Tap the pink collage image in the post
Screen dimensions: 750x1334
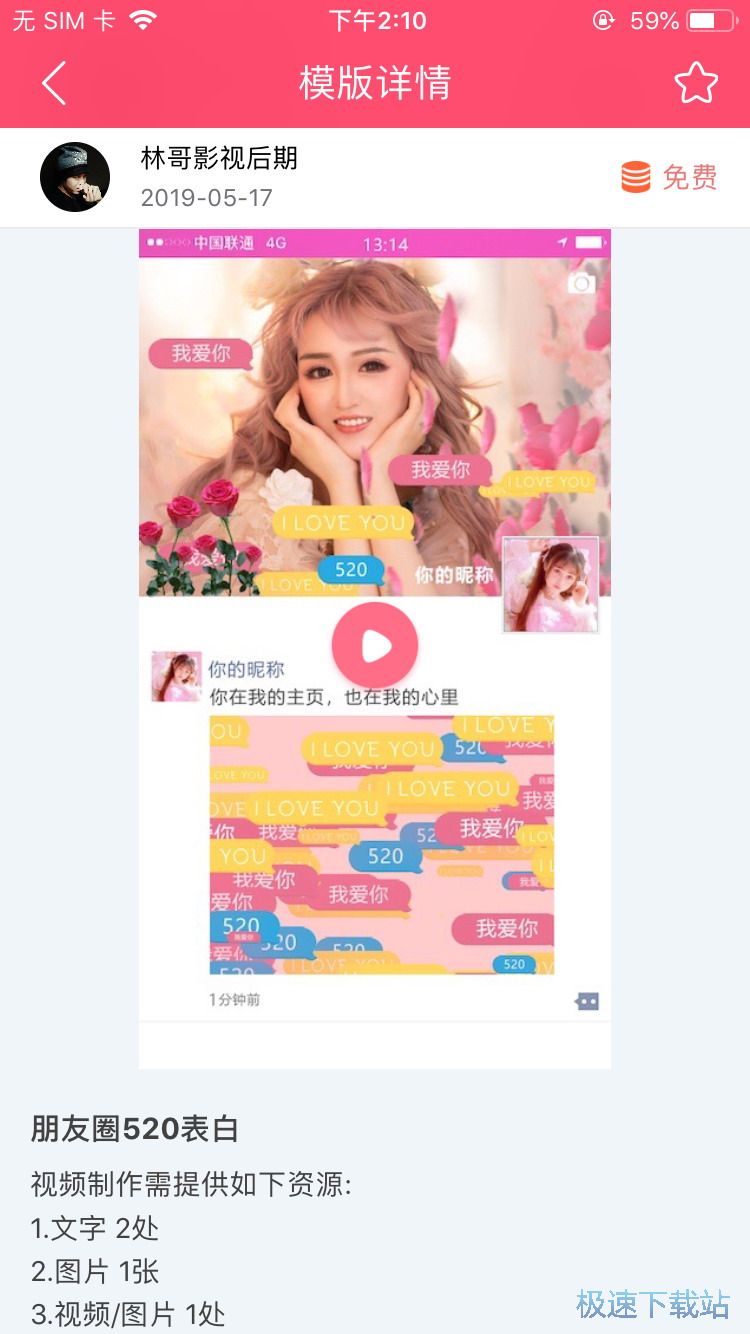(380, 845)
